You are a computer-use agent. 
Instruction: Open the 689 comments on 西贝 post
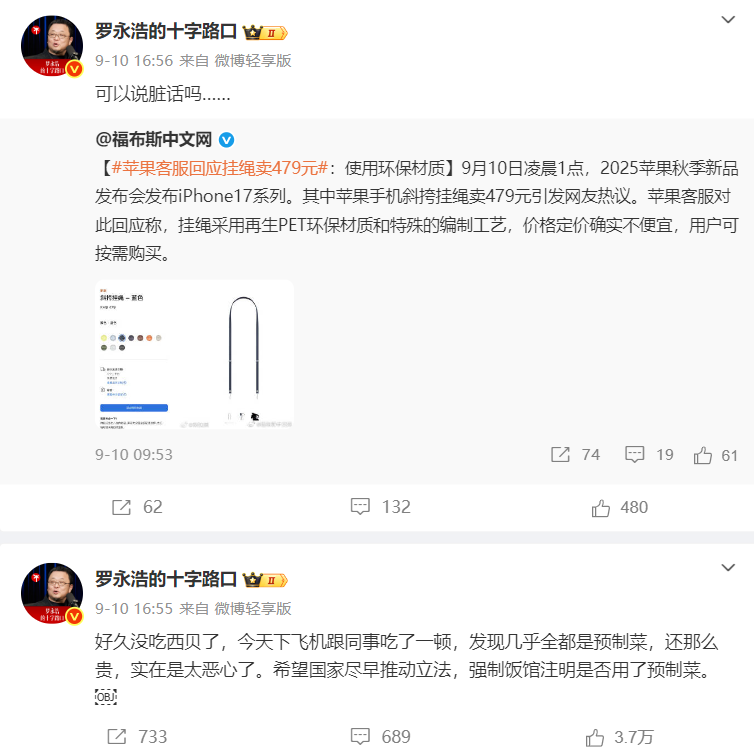click(380, 737)
